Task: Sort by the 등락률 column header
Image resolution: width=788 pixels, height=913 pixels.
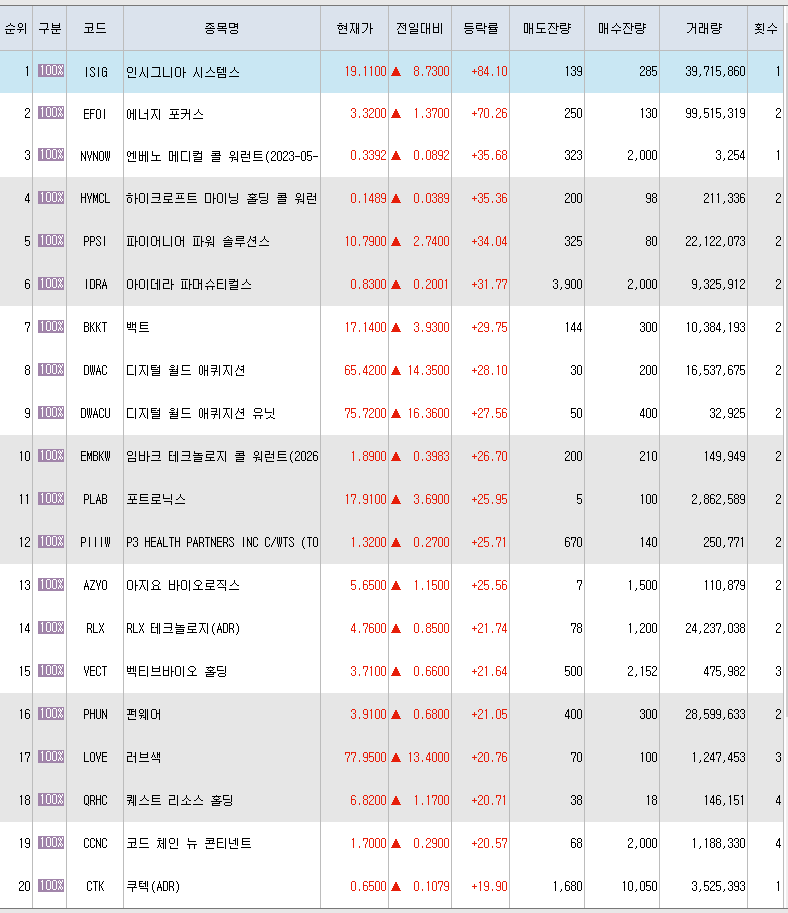Action: pyautogui.click(x=480, y=29)
